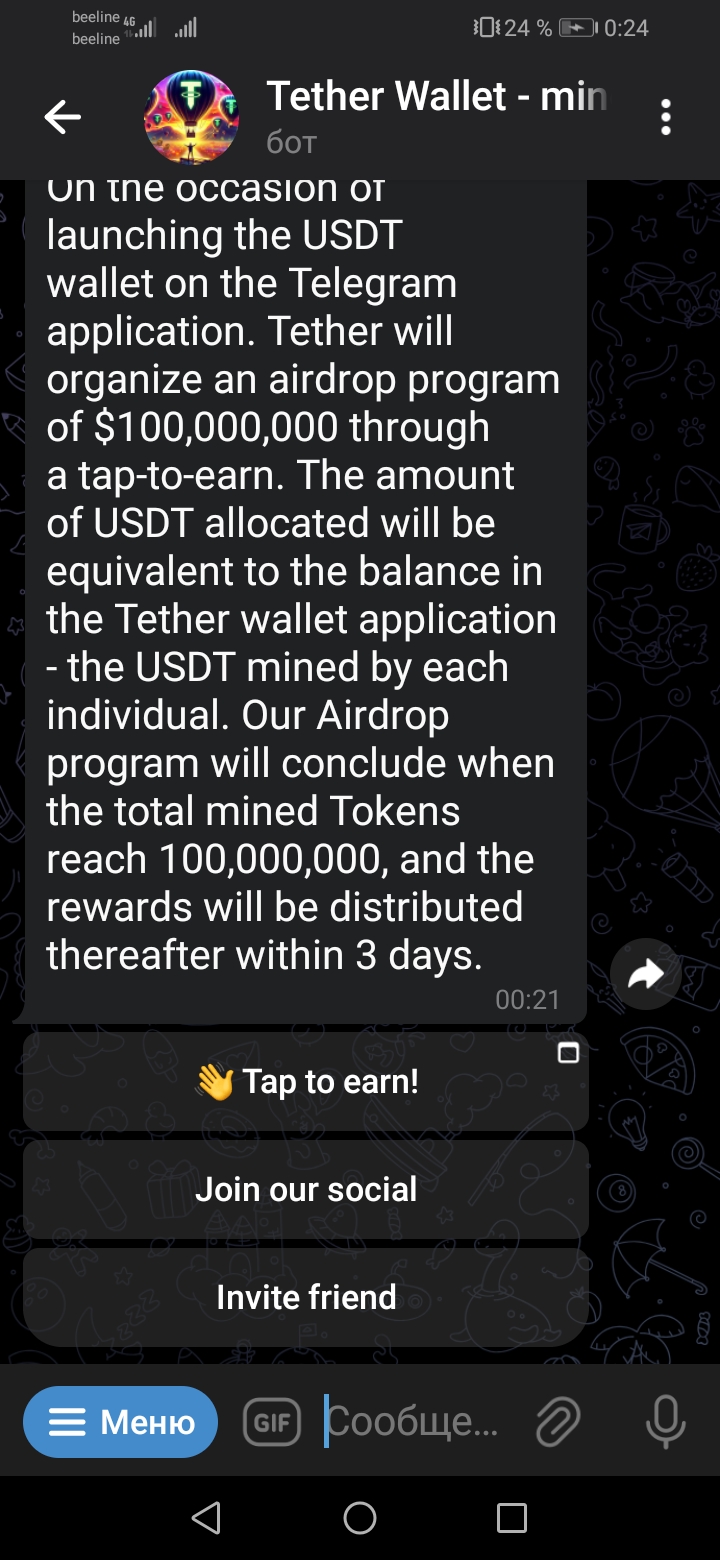This screenshot has height=1560, width=720.
Task: Tap the small square icon above the bot keyboard
Action: [x=568, y=1053]
